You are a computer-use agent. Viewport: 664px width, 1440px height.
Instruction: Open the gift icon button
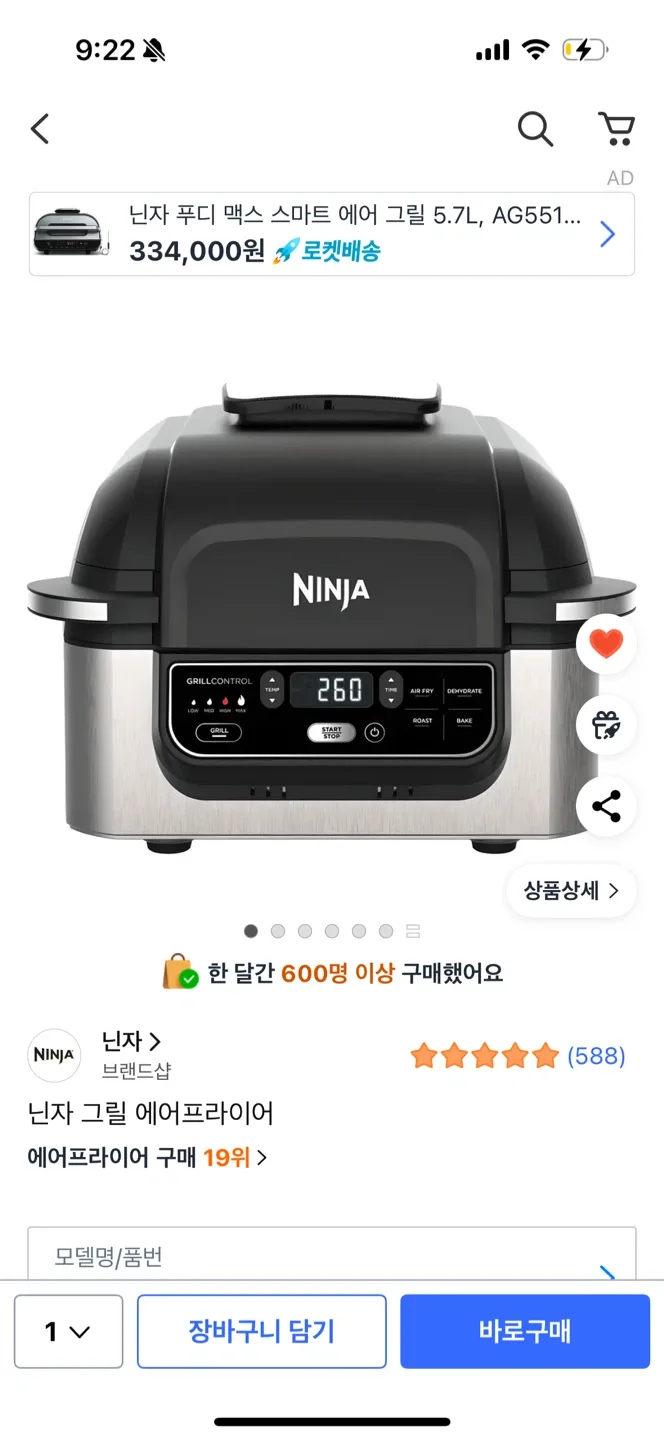click(606, 725)
